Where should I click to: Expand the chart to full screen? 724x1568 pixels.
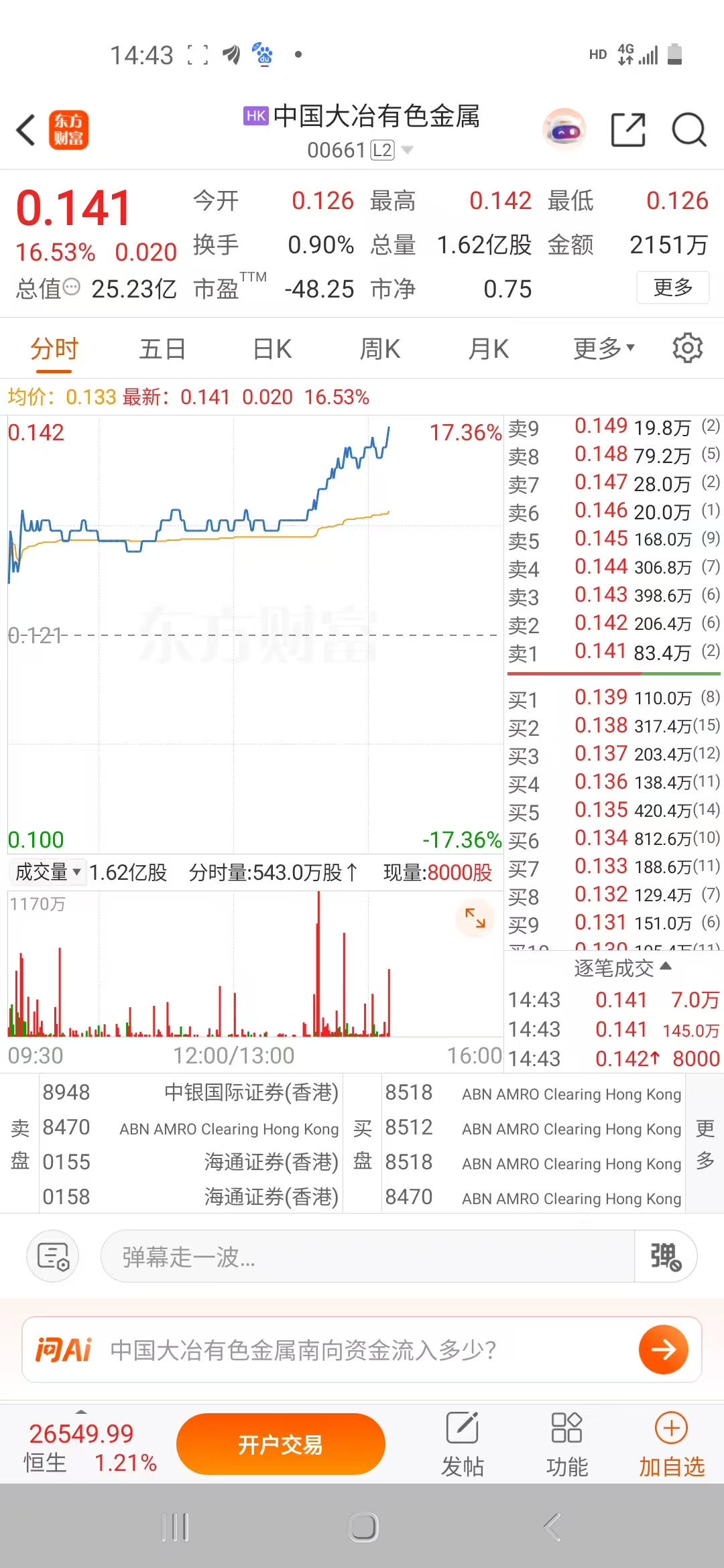click(x=475, y=917)
